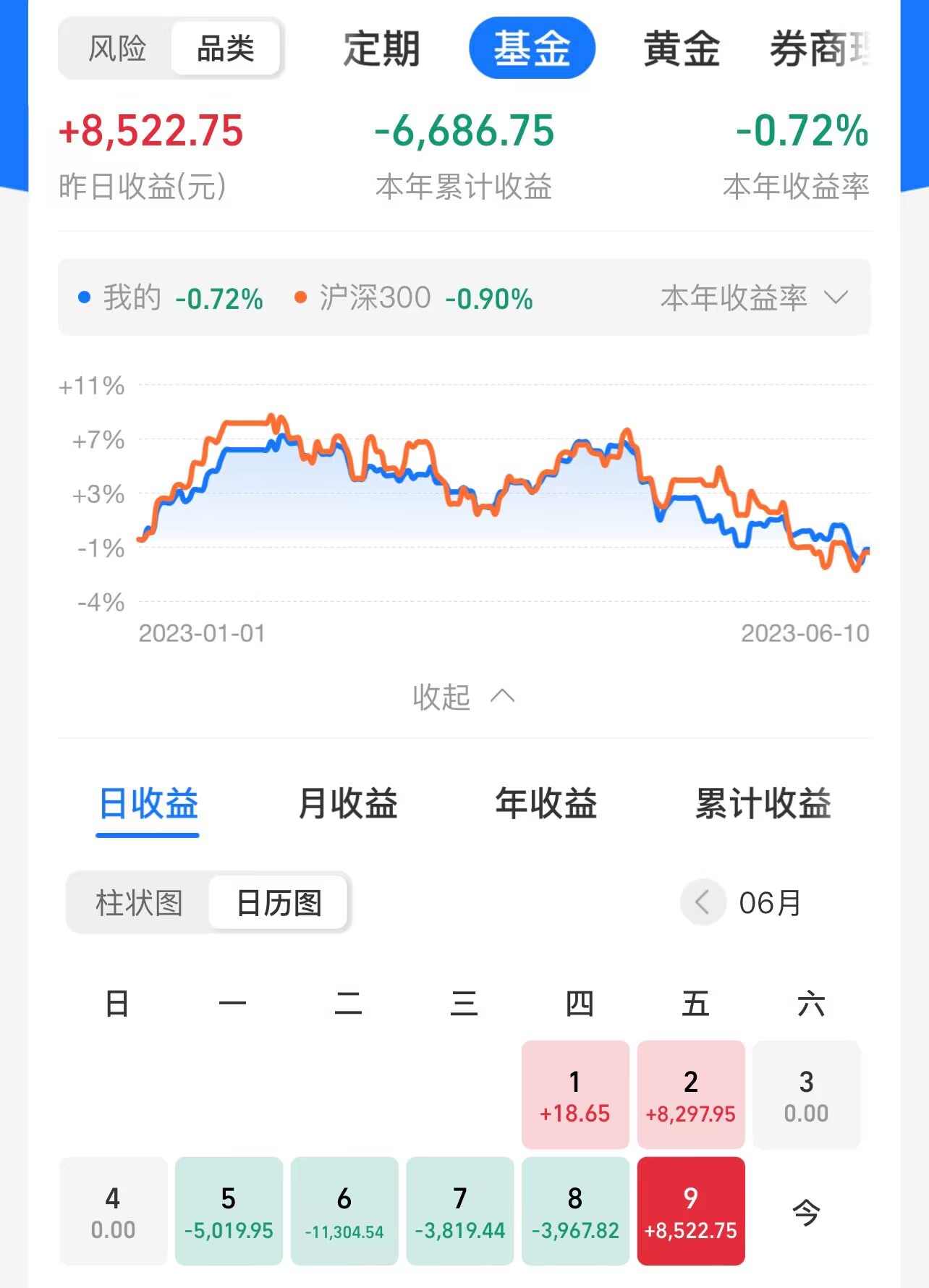
Task: Open the 黄金 category
Action: point(683,48)
